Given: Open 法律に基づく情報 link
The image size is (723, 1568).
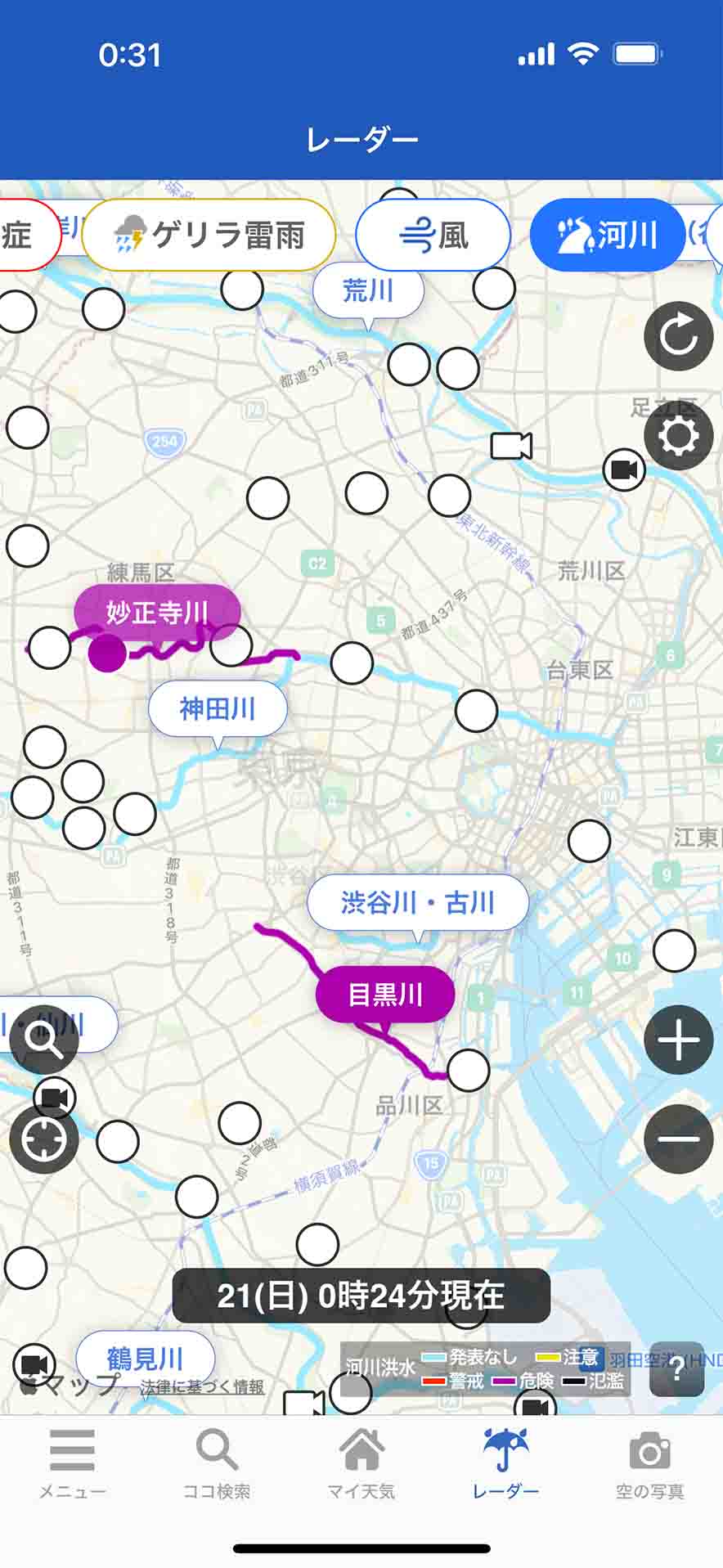Looking at the screenshot, I should click(202, 1386).
